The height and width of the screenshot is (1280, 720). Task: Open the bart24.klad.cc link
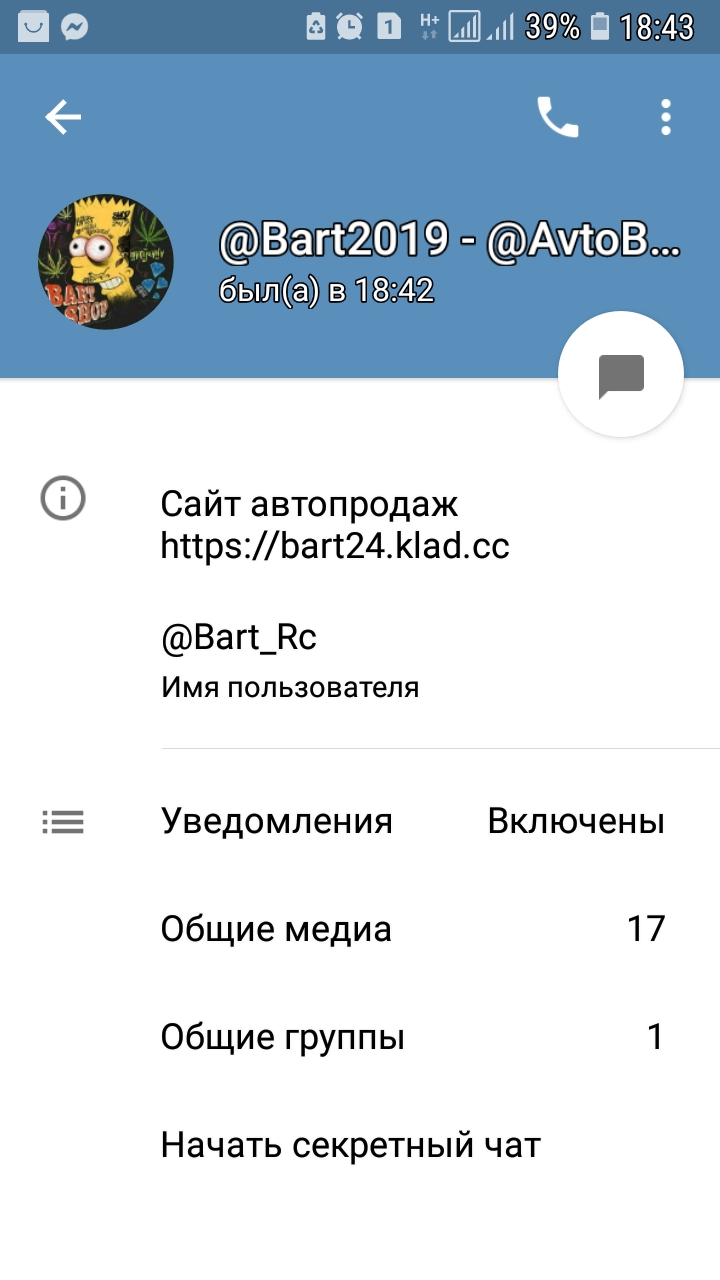click(x=335, y=547)
